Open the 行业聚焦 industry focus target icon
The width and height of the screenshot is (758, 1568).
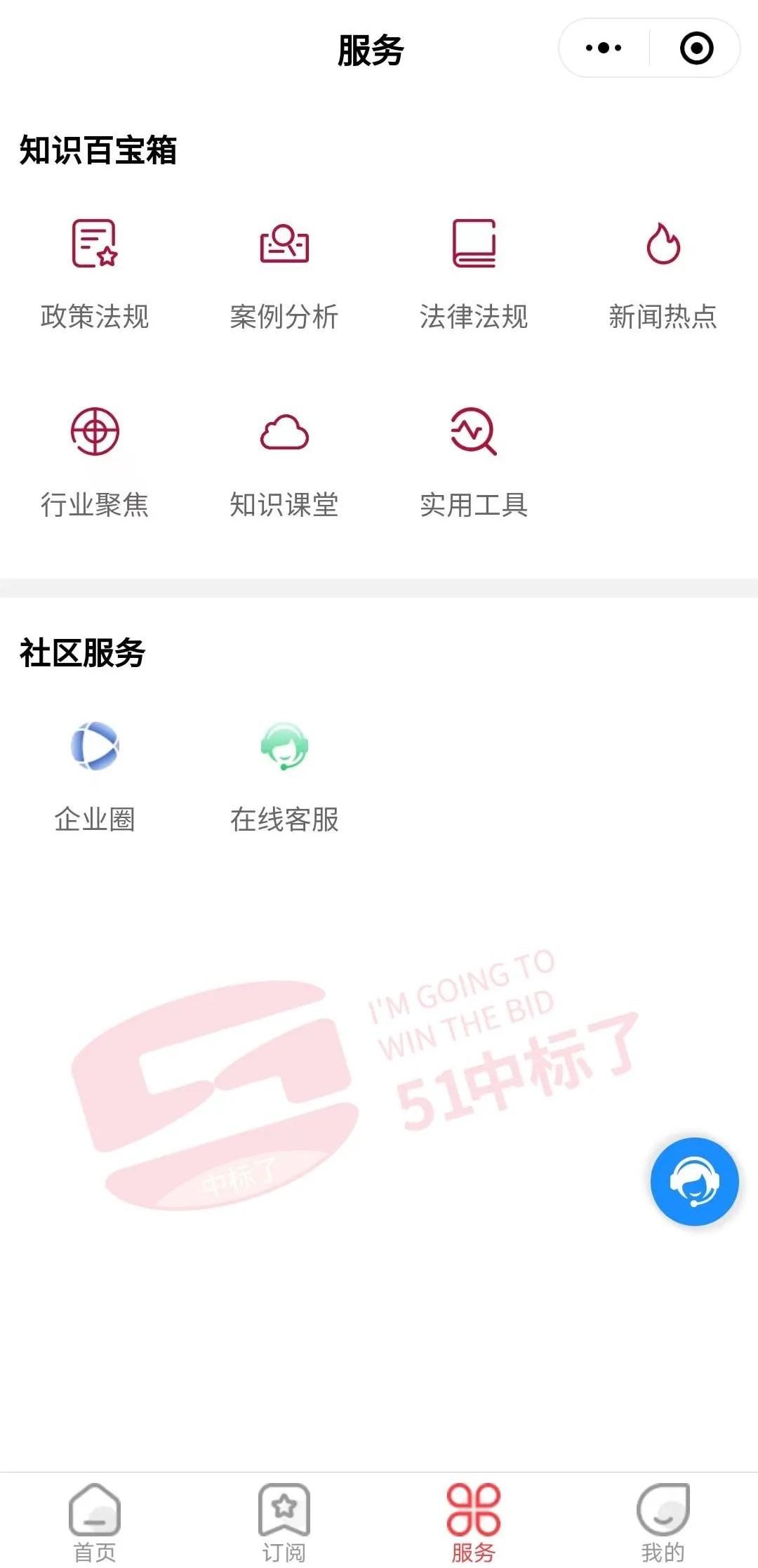pos(96,433)
